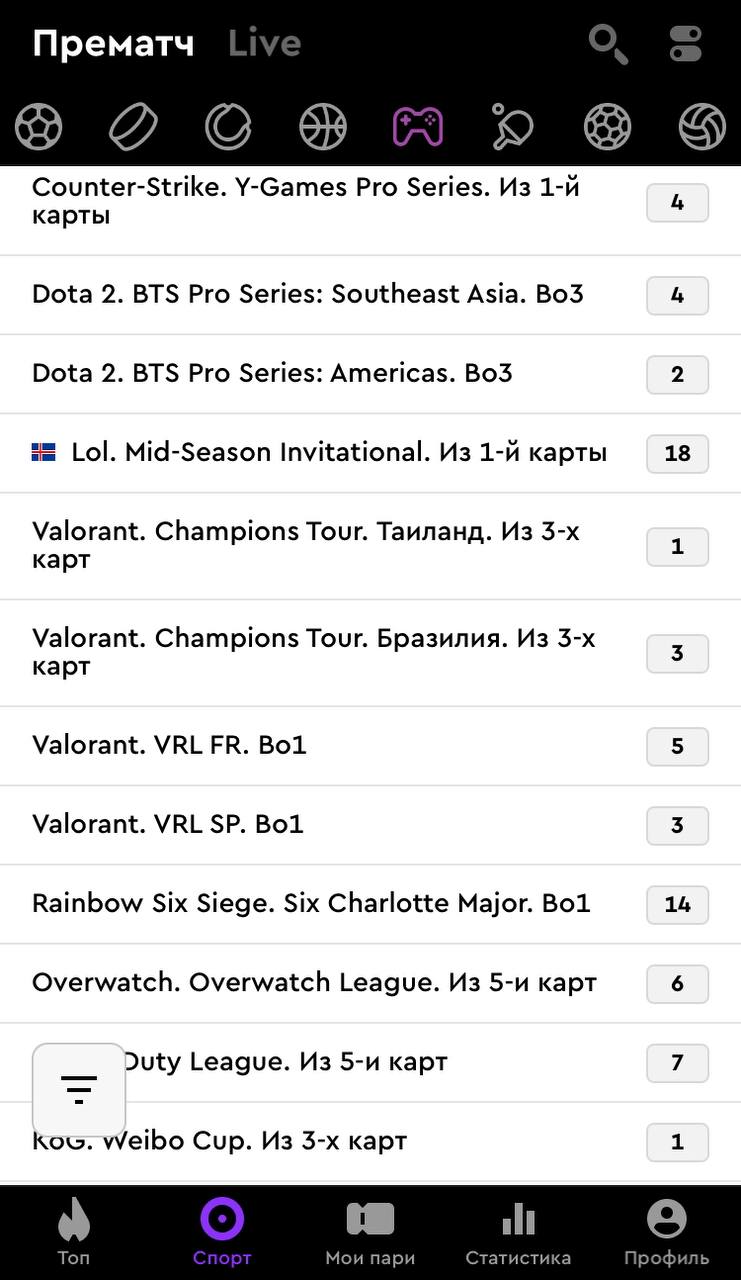
Task: Open Dota 2 BTS Pro Series Southeast Asia
Action: pyautogui.click(x=308, y=295)
